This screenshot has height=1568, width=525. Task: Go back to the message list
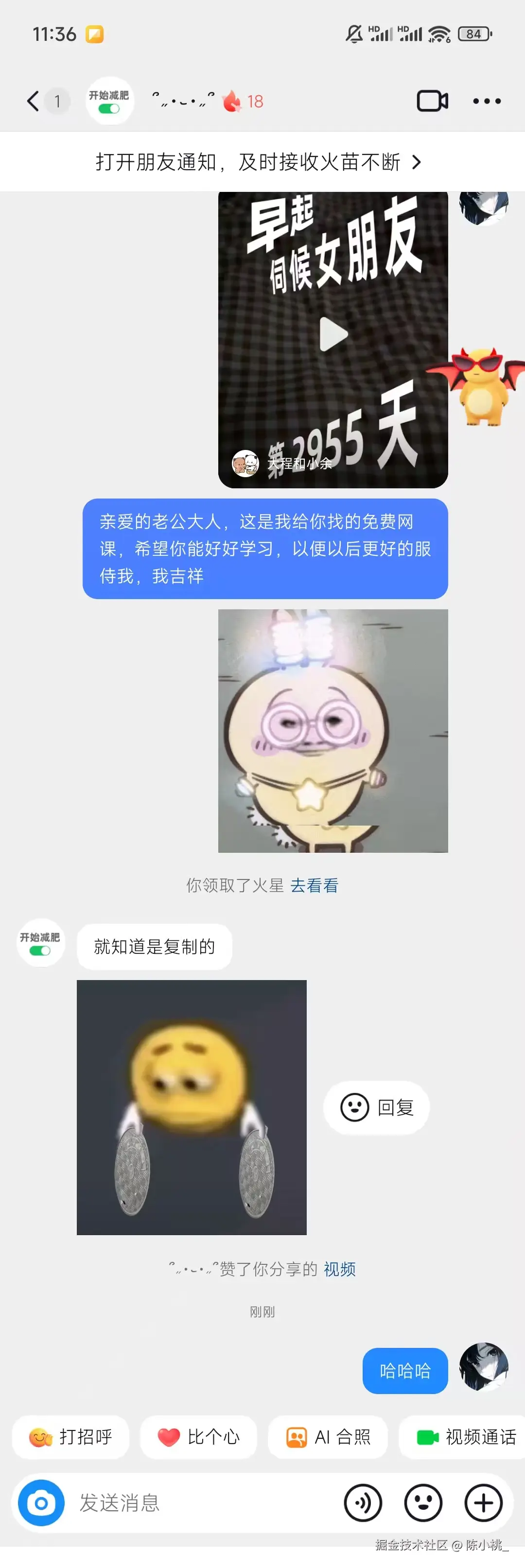pyautogui.click(x=34, y=101)
